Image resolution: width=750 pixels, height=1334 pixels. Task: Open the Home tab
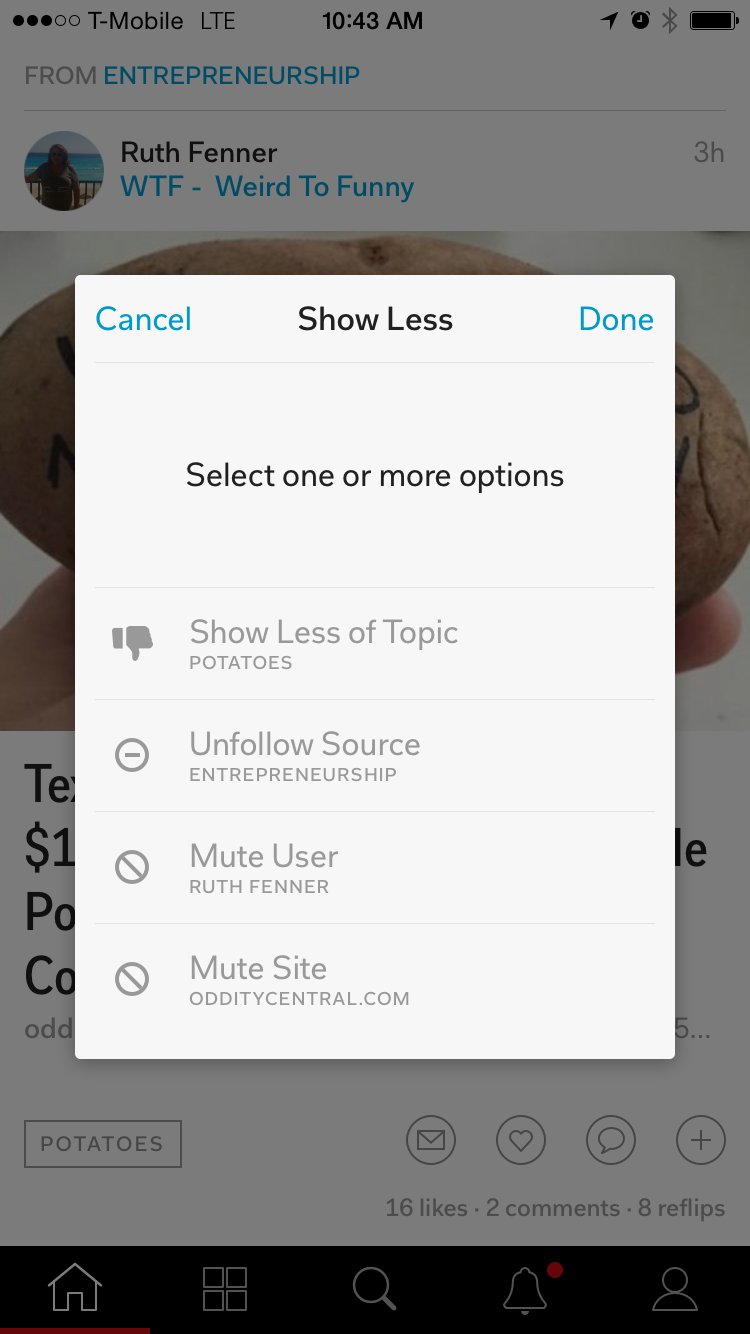pos(75,1288)
